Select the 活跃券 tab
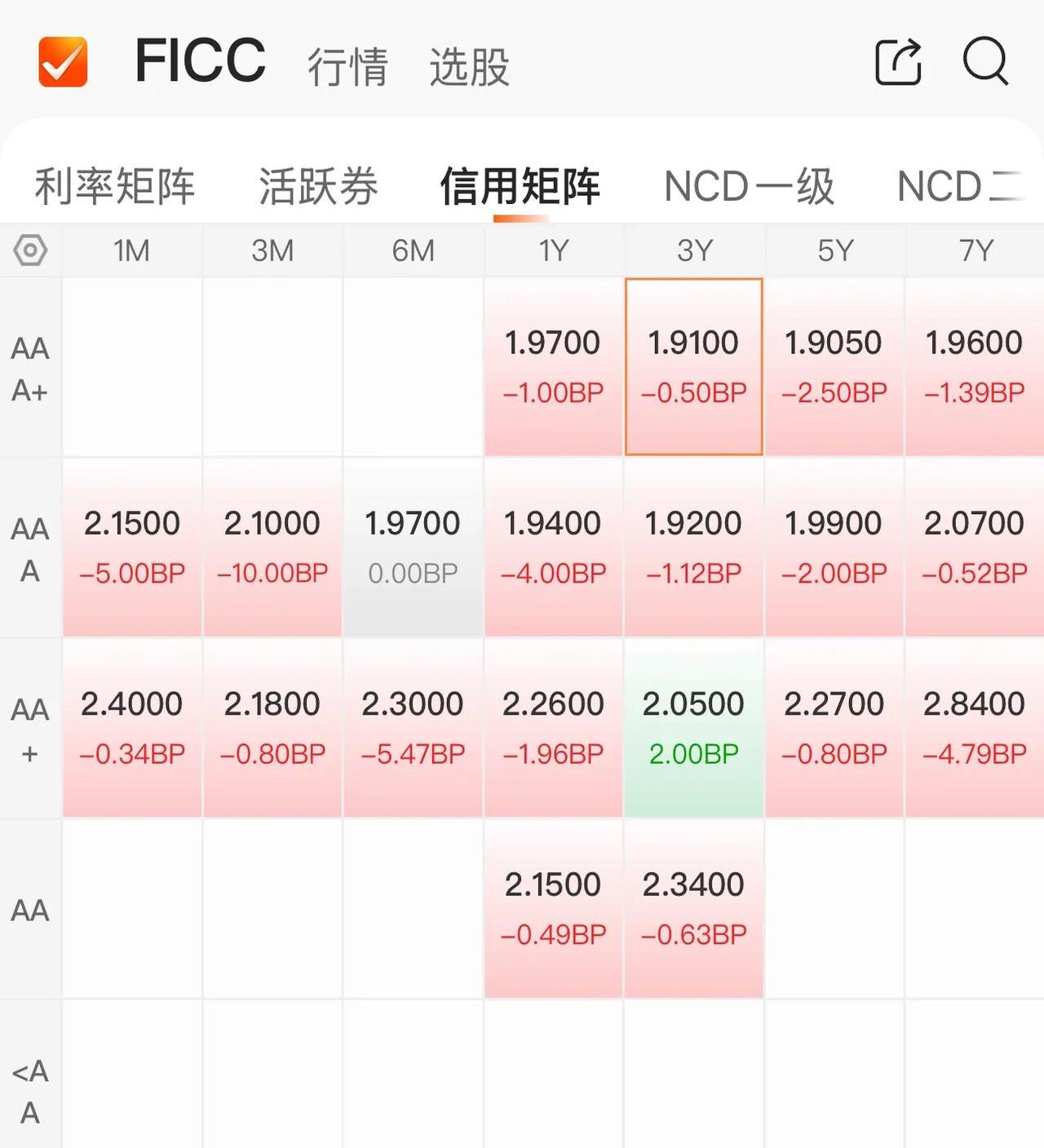 (x=318, y=186)
